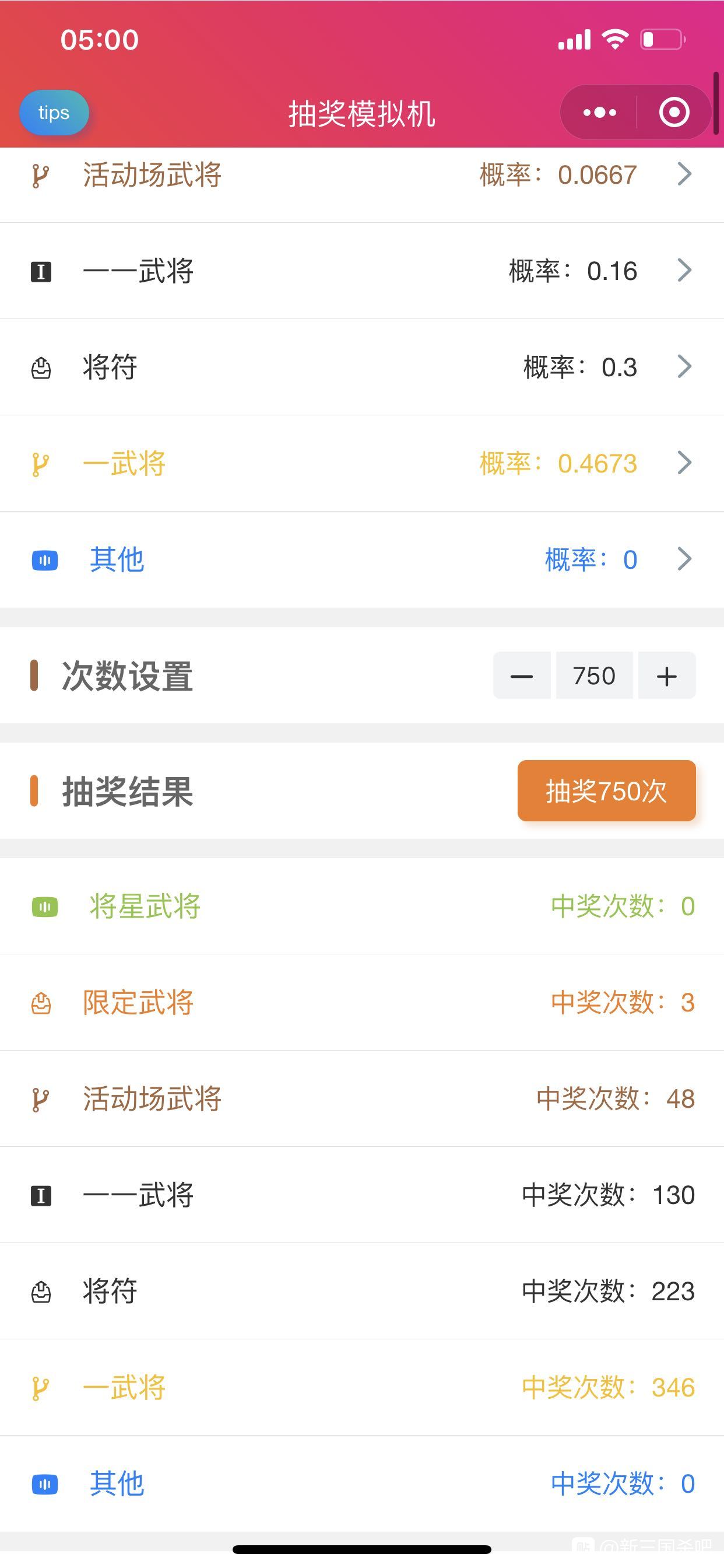Open the 其他 probability row
Screen dimensions: 724x1568
362,559
